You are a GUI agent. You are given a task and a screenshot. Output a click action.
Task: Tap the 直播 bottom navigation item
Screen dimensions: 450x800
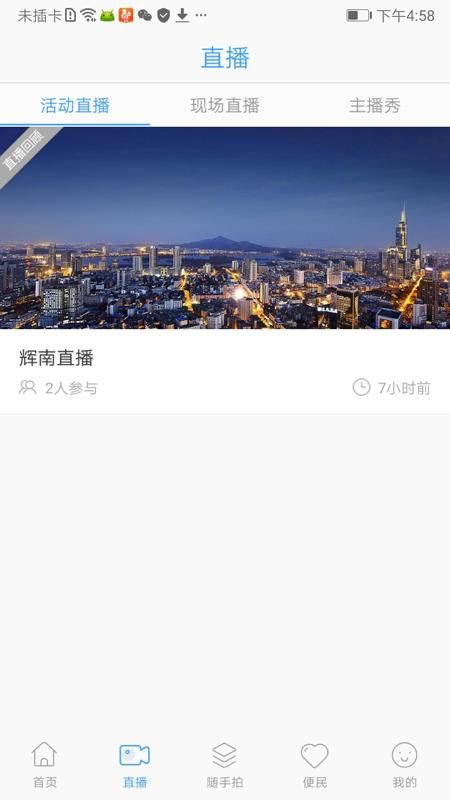[135, 764]
